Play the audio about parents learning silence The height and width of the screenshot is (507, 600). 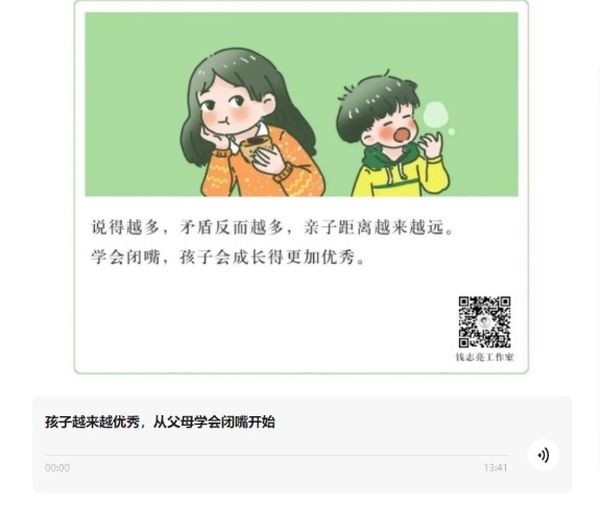[543, 455]
